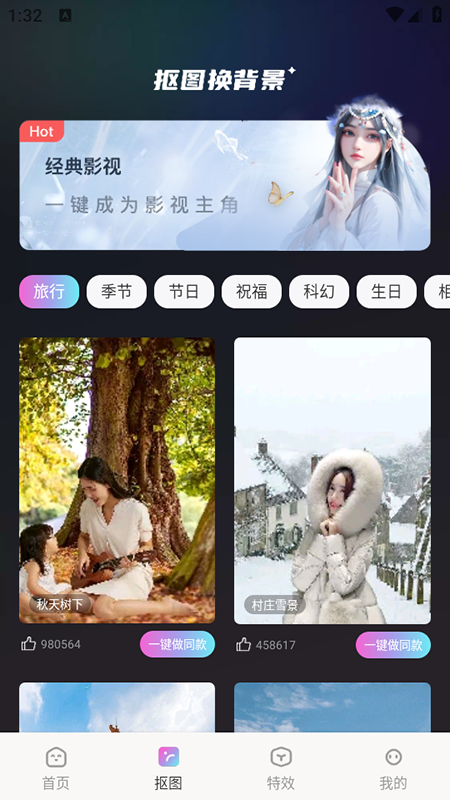The width and height of the screenshot is (450, 800).
Task: Switch to the 科幻 category
Action: coord(319,292)
